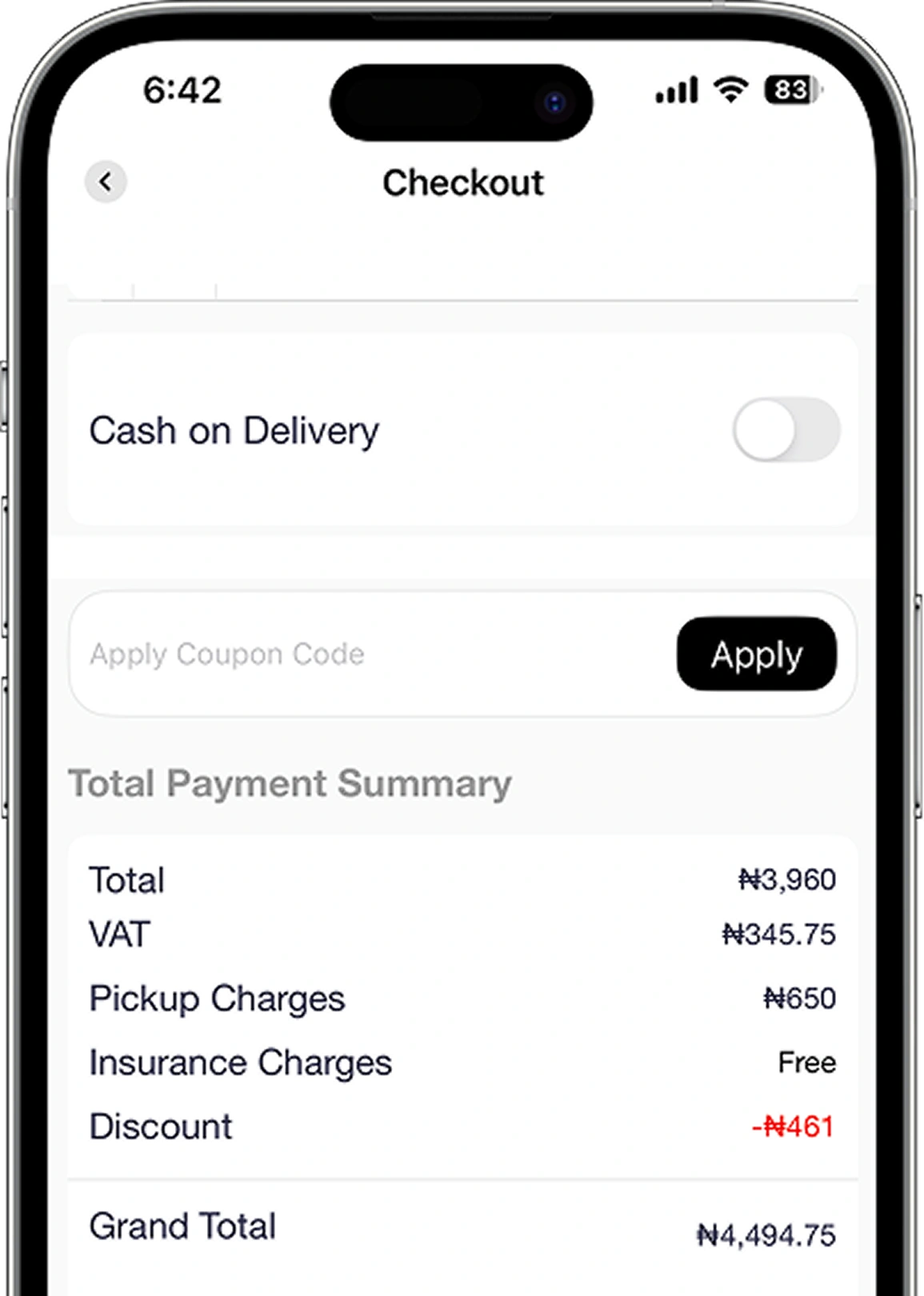Select the Checkout title in the header
Image resolution: width=924 pixels, height=1296 pixels.
coord(462,182)
